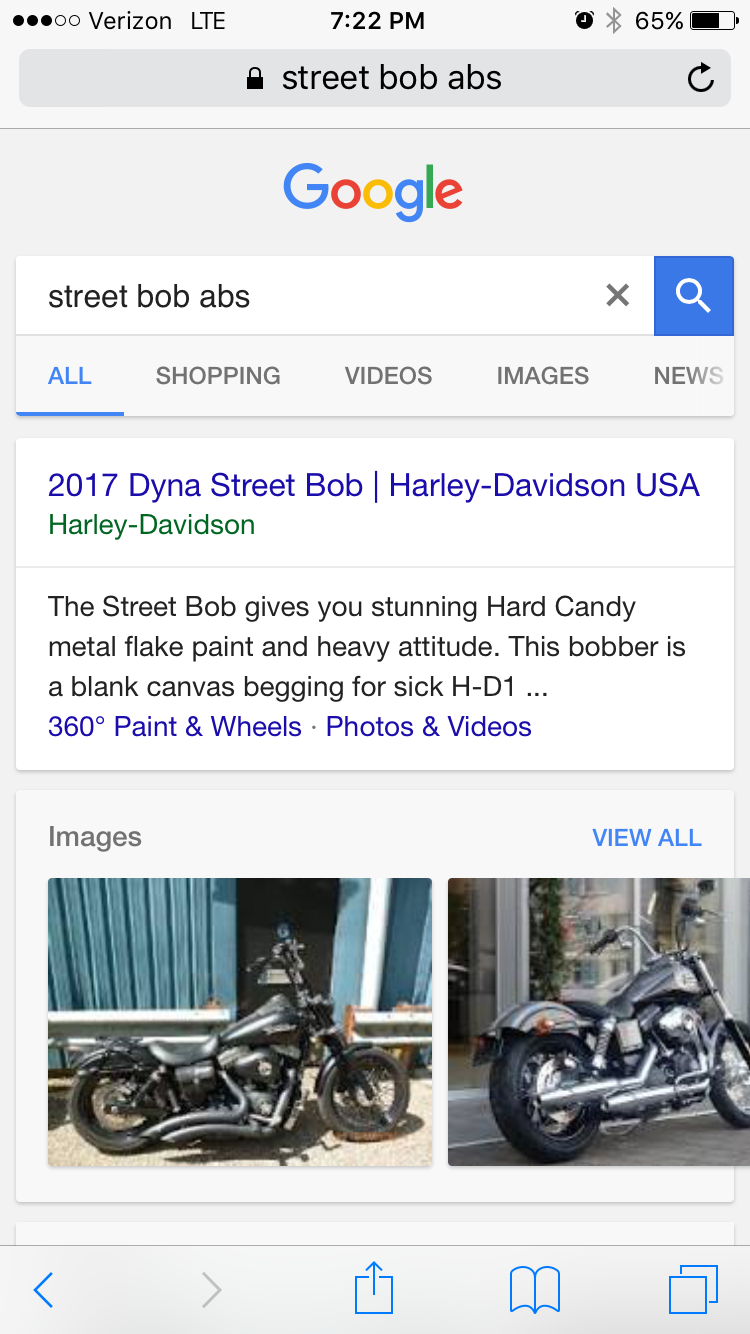Share this page
Viewport: 750px width, 1334px height.
[374, 1288]
